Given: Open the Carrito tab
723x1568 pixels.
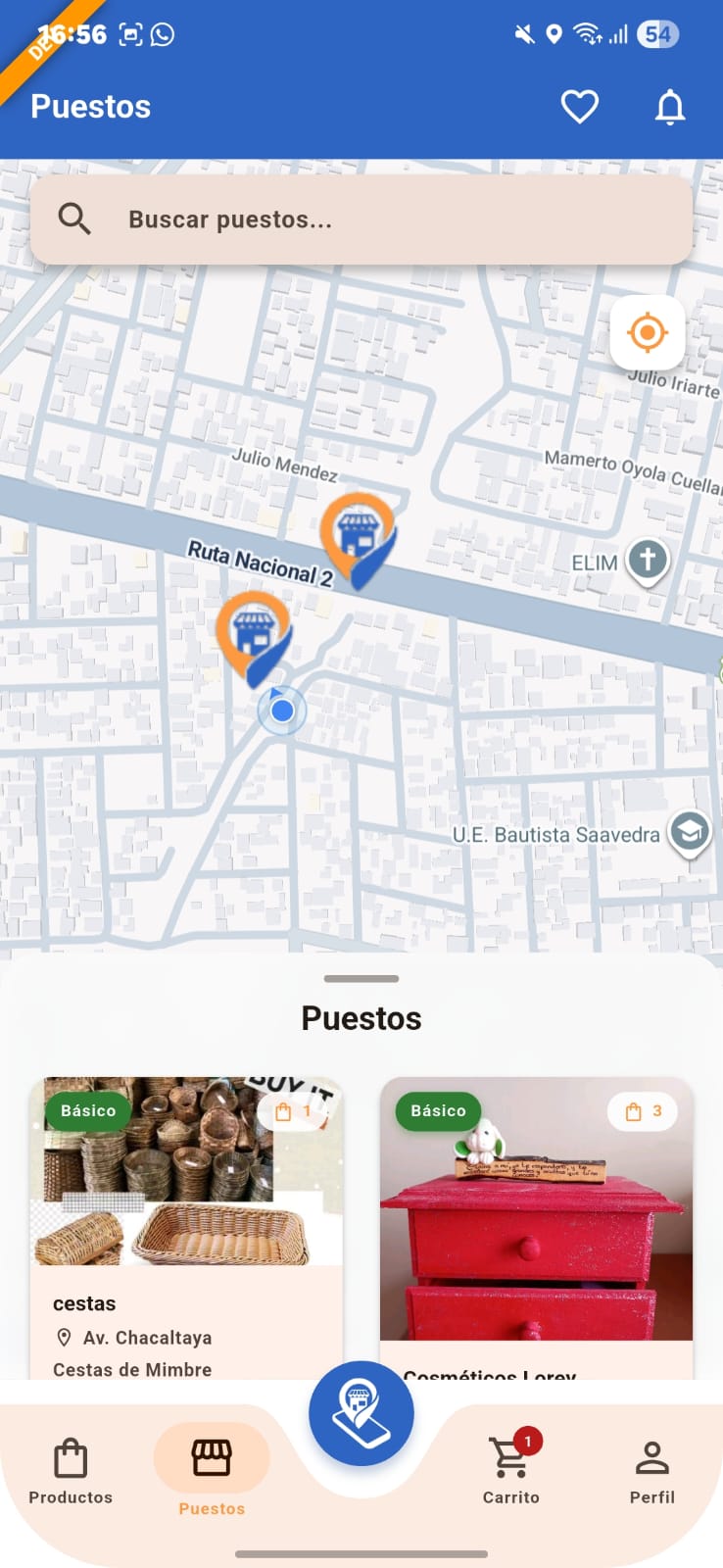Looking at the screenshot, I should coord(511,1471).
